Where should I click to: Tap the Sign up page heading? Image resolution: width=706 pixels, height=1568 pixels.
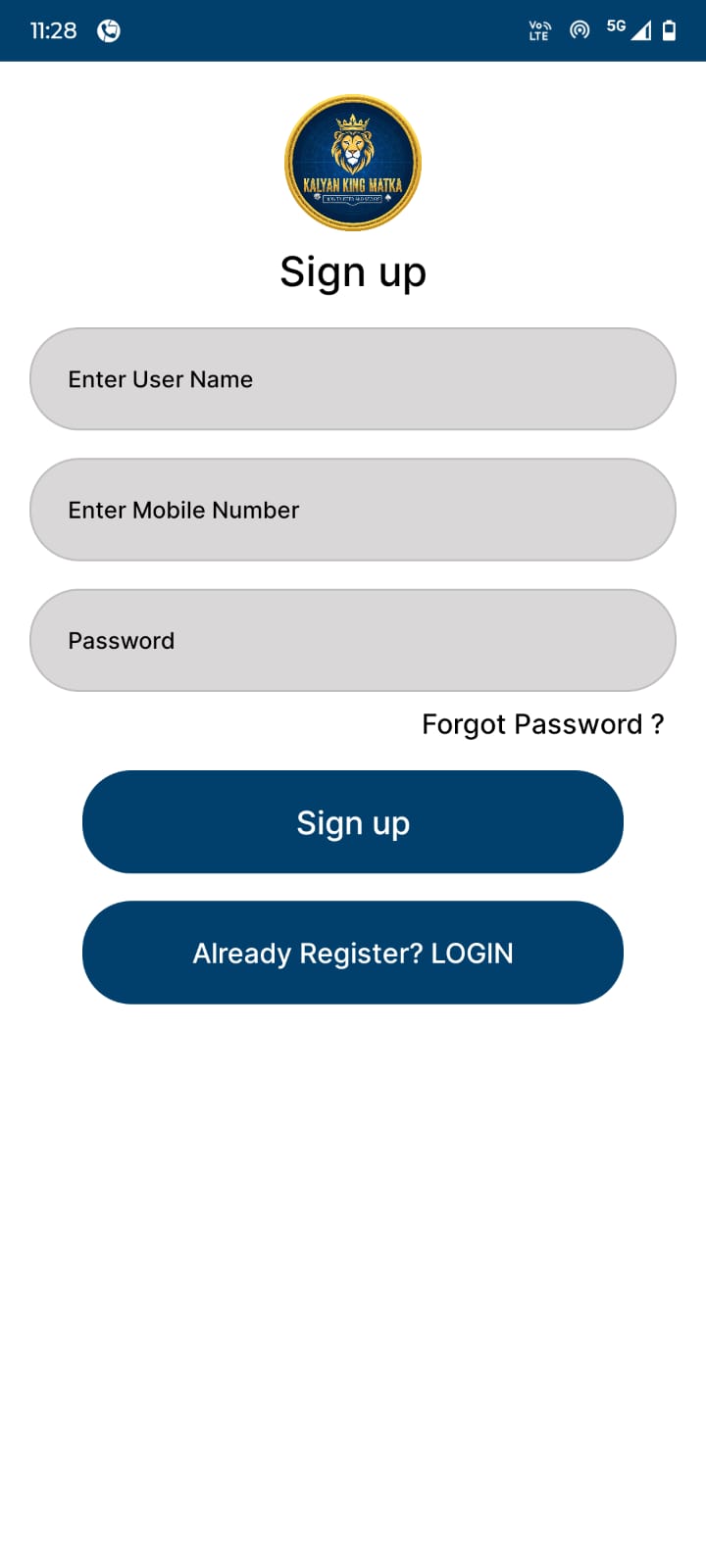click(x=353, y=271)
